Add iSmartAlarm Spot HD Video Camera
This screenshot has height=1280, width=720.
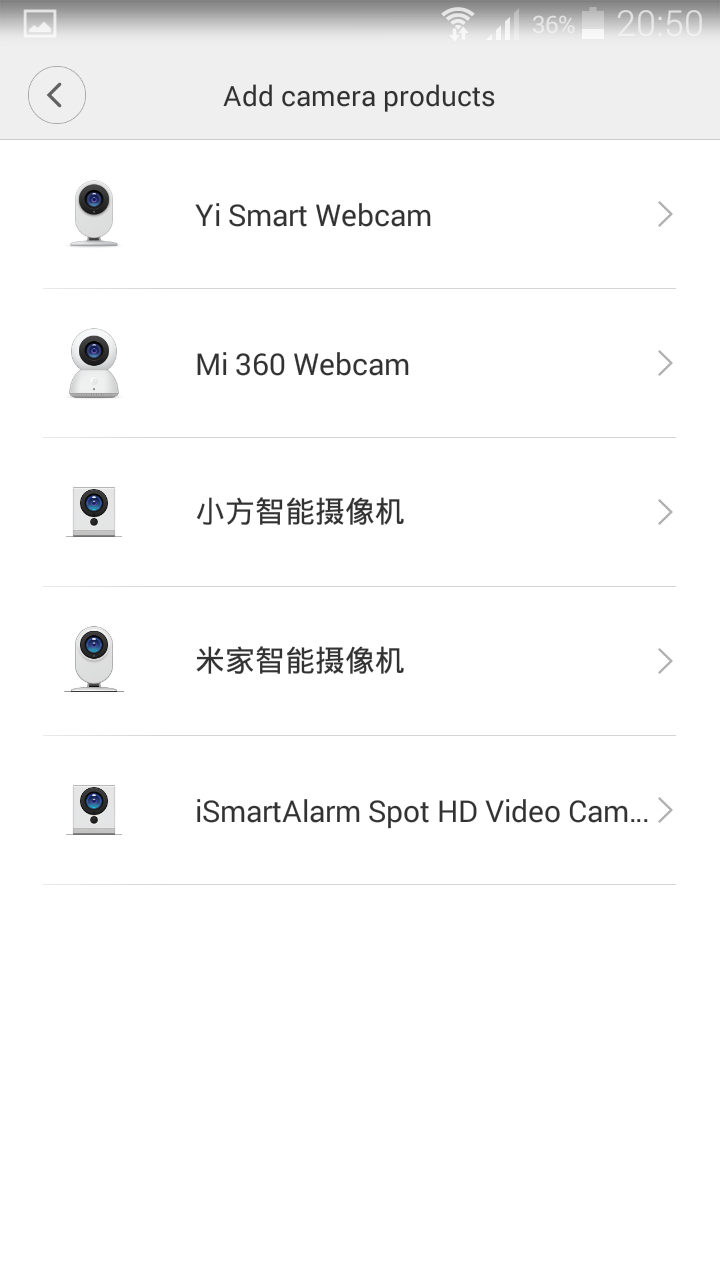(x=359, y=811)
